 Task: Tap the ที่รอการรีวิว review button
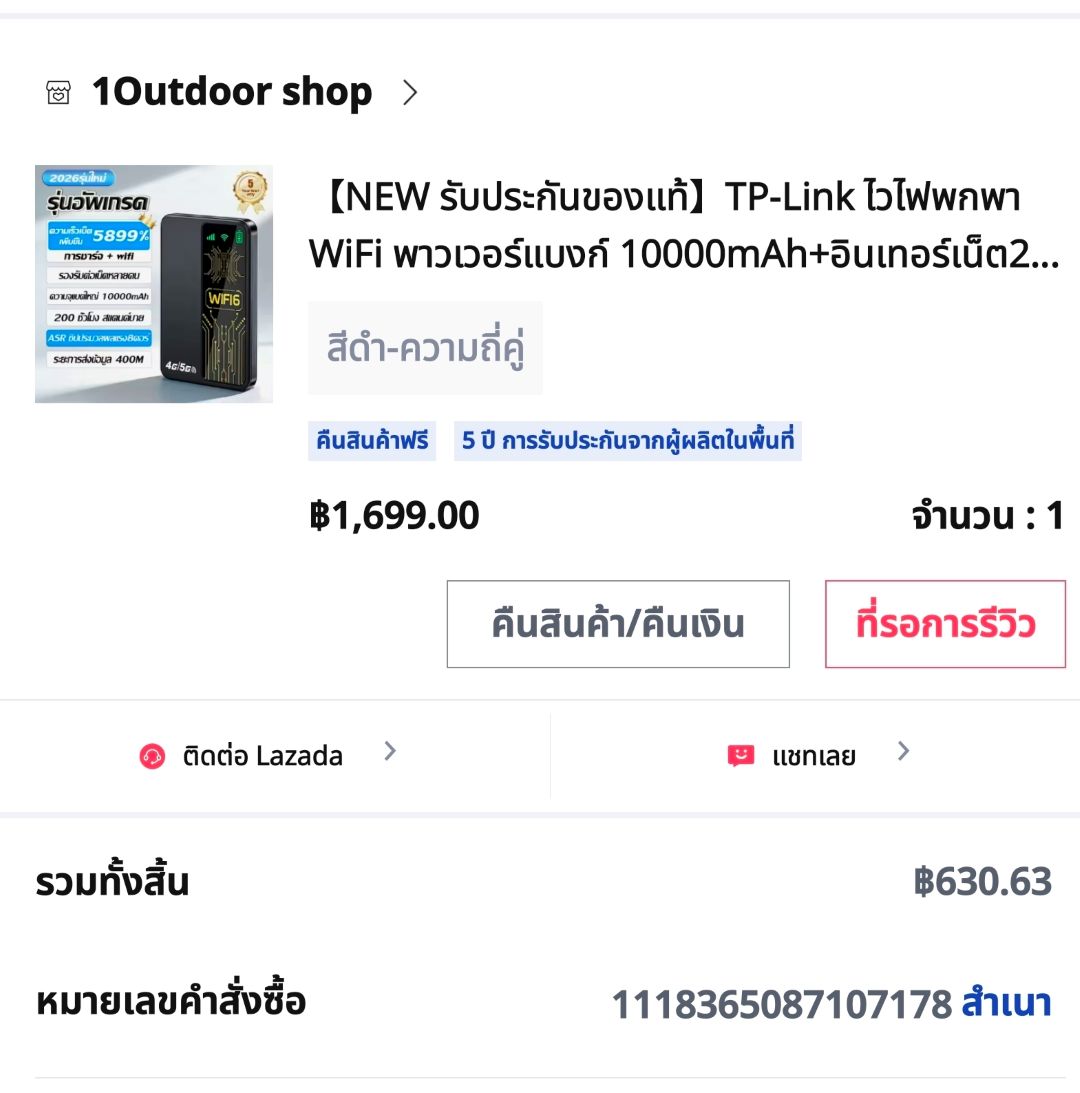(x=945, y=624)
